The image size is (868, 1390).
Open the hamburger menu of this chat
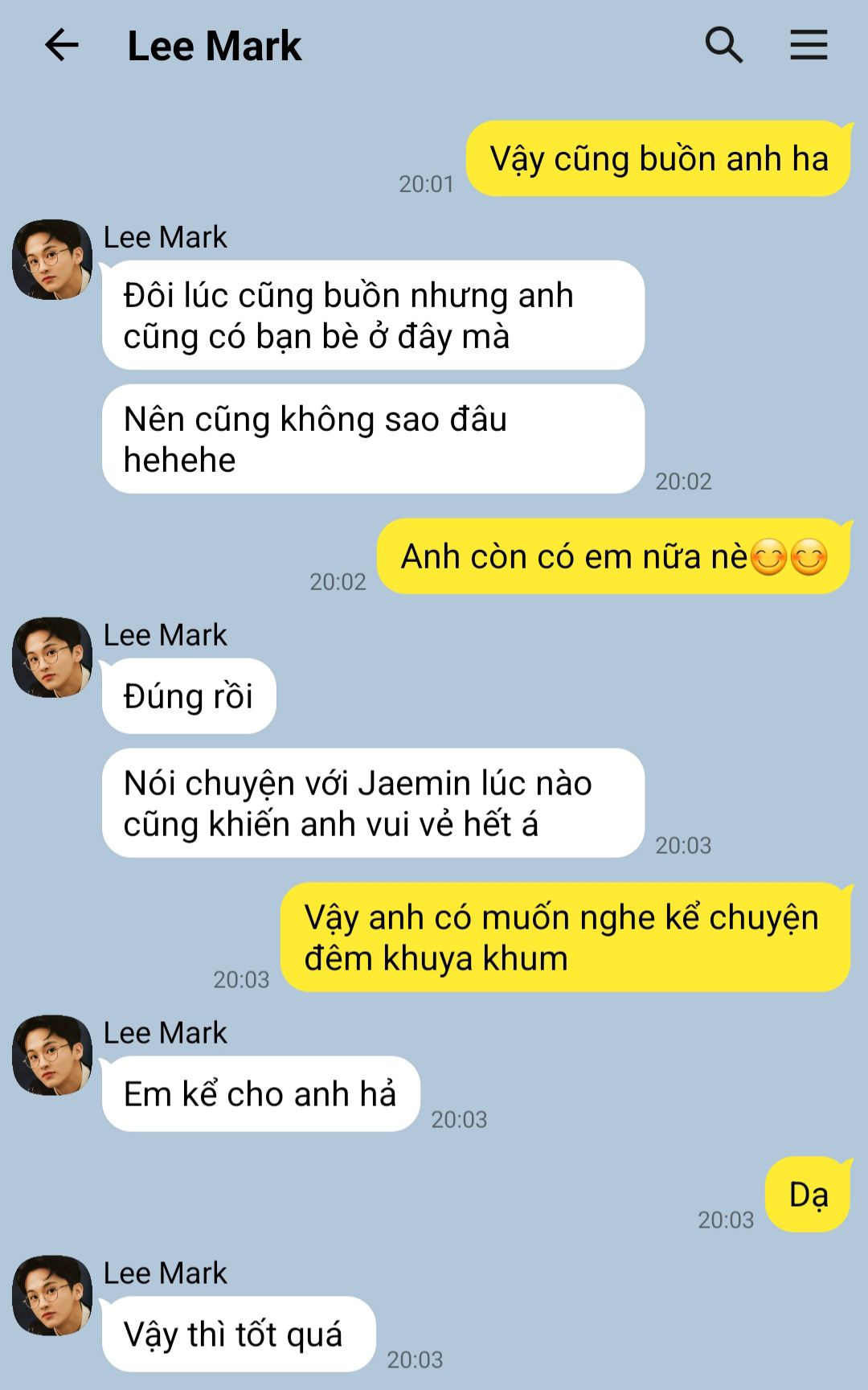tap(809, 45)
